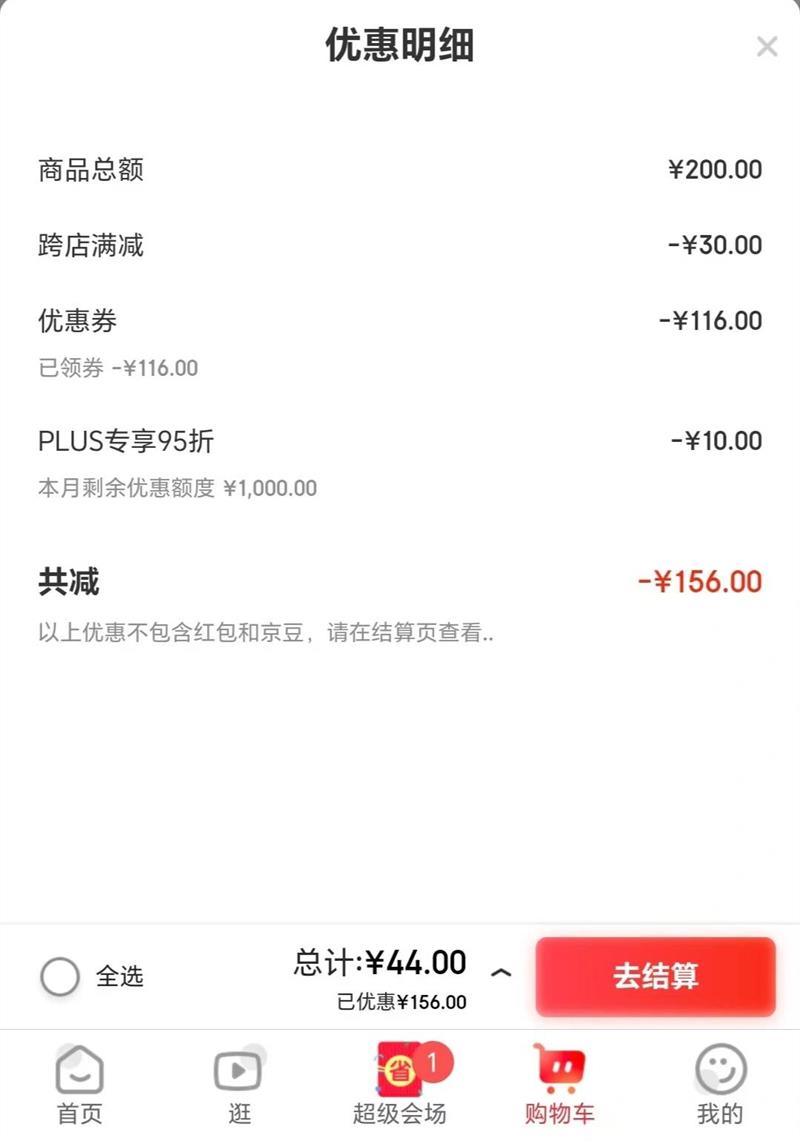Switch to the 逛 tab
The height and width of the screenshot is (1141, 800).
pos(238,1085)
